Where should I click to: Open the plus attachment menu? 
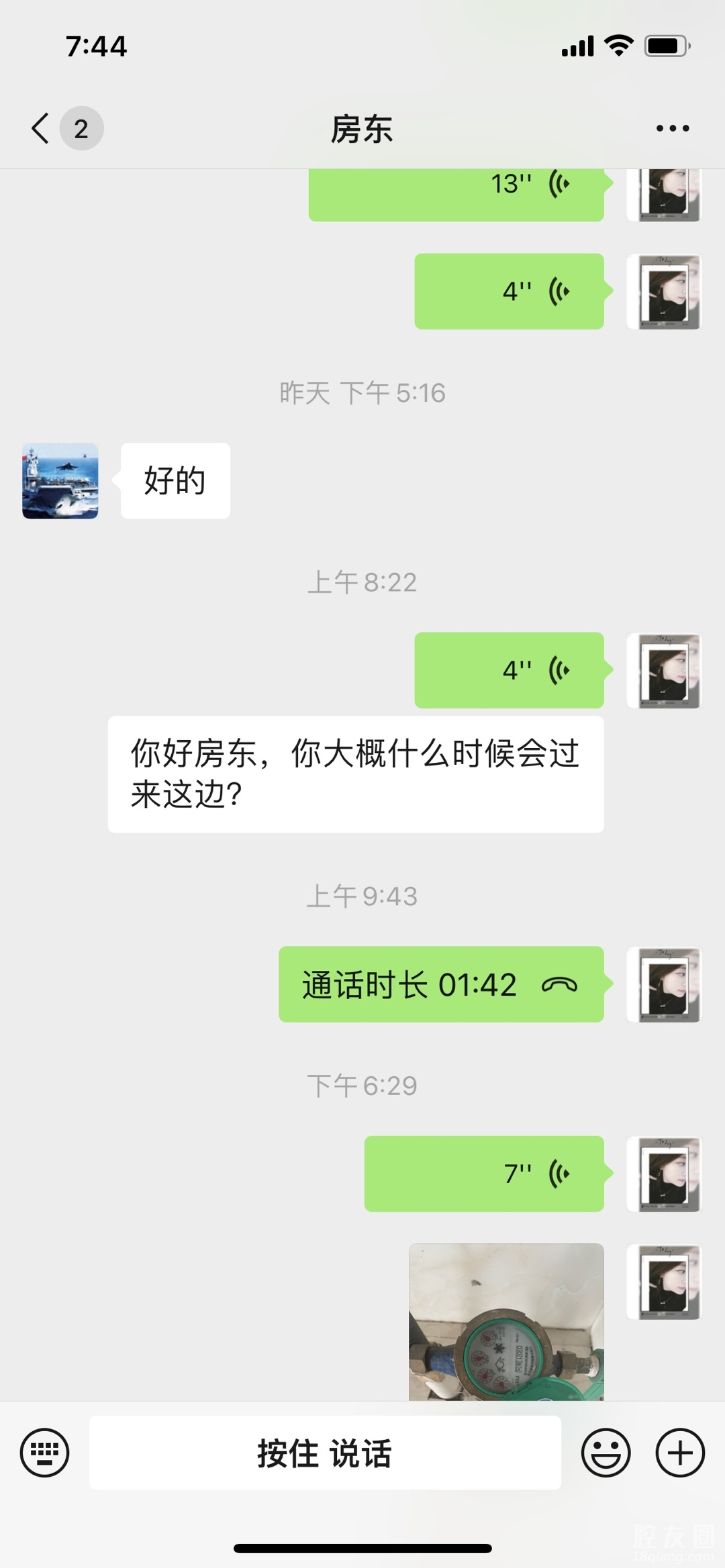point(679,1453)
